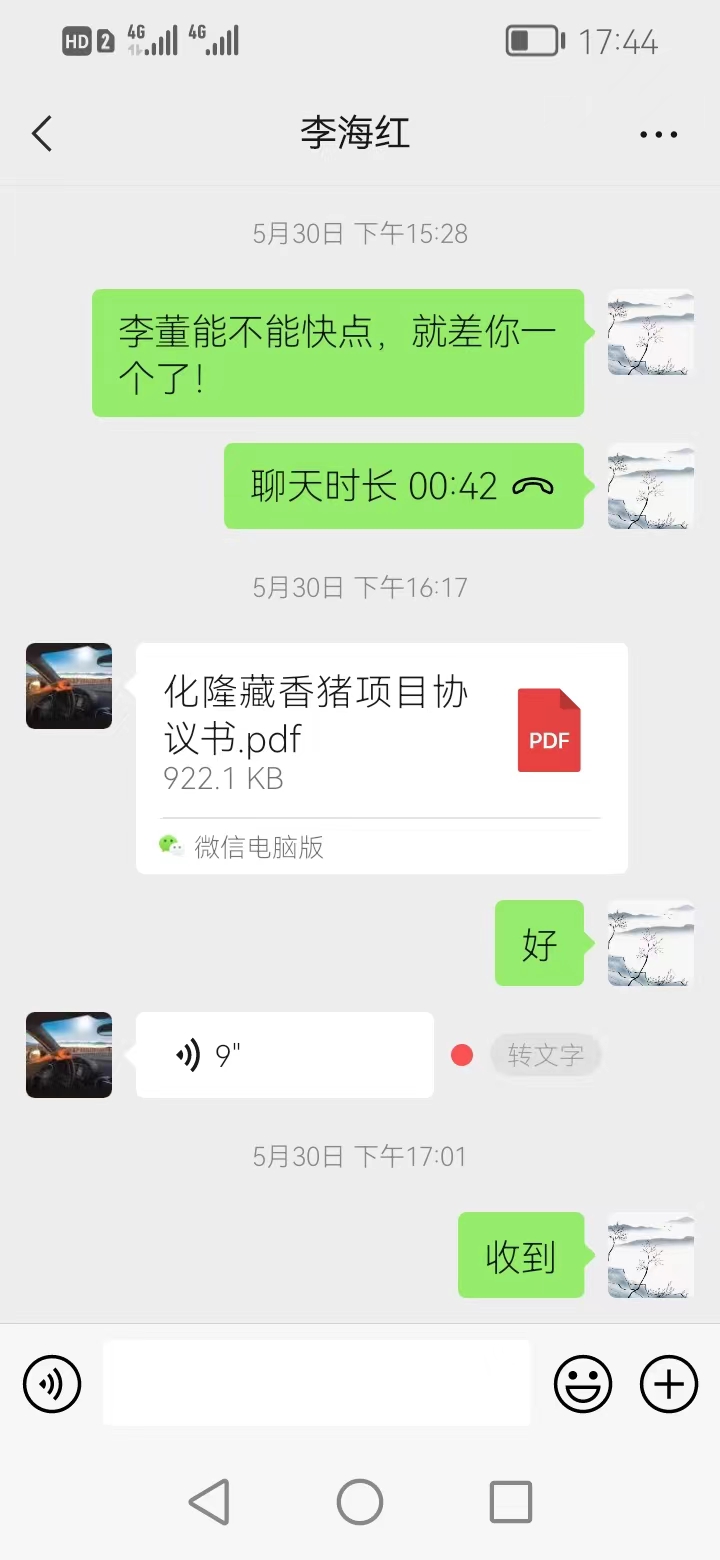Open own profile via avatar beside 收到
Viewport: 720px width, 1560px height.
(x=651, y=1256)
